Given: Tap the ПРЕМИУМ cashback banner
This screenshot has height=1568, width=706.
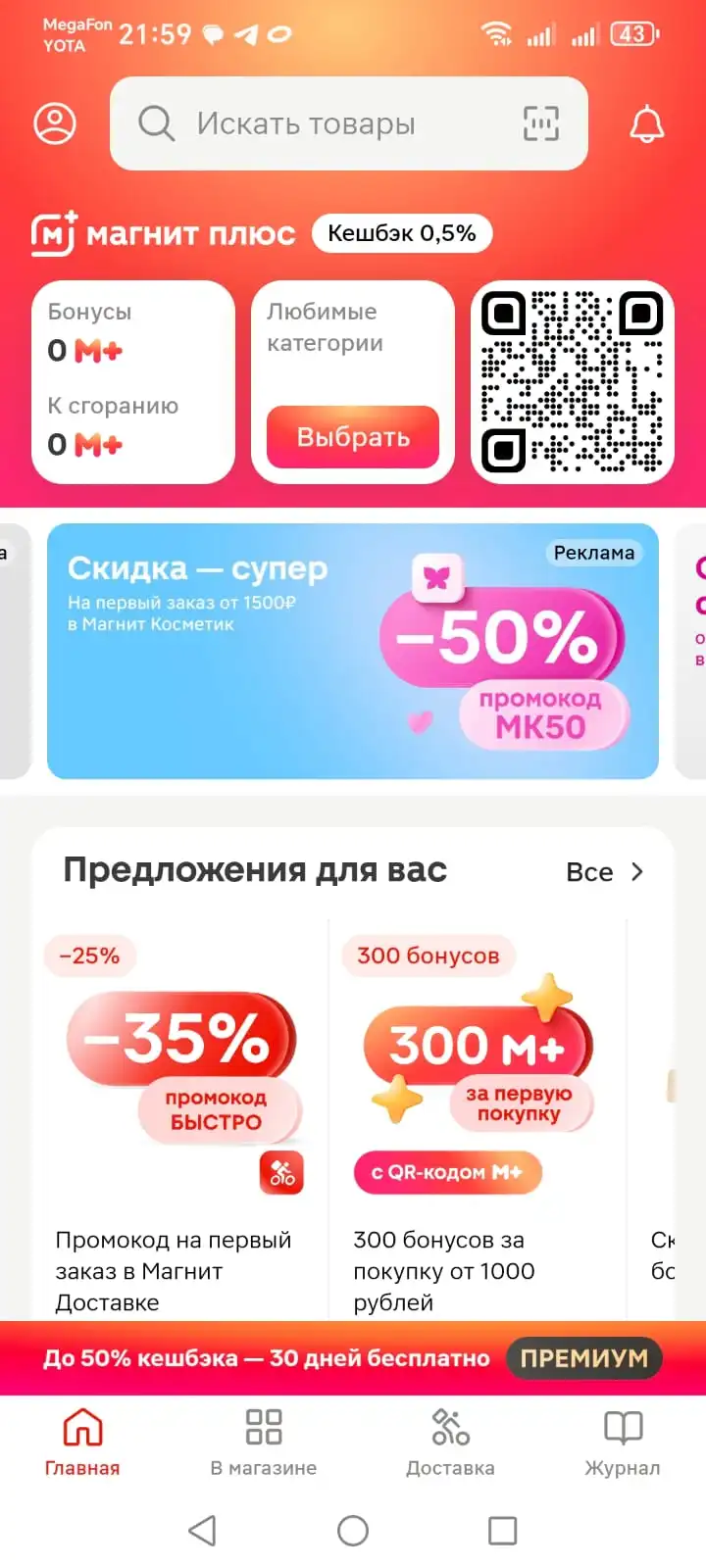Looking at the screenshot, I should [353, 1358].
